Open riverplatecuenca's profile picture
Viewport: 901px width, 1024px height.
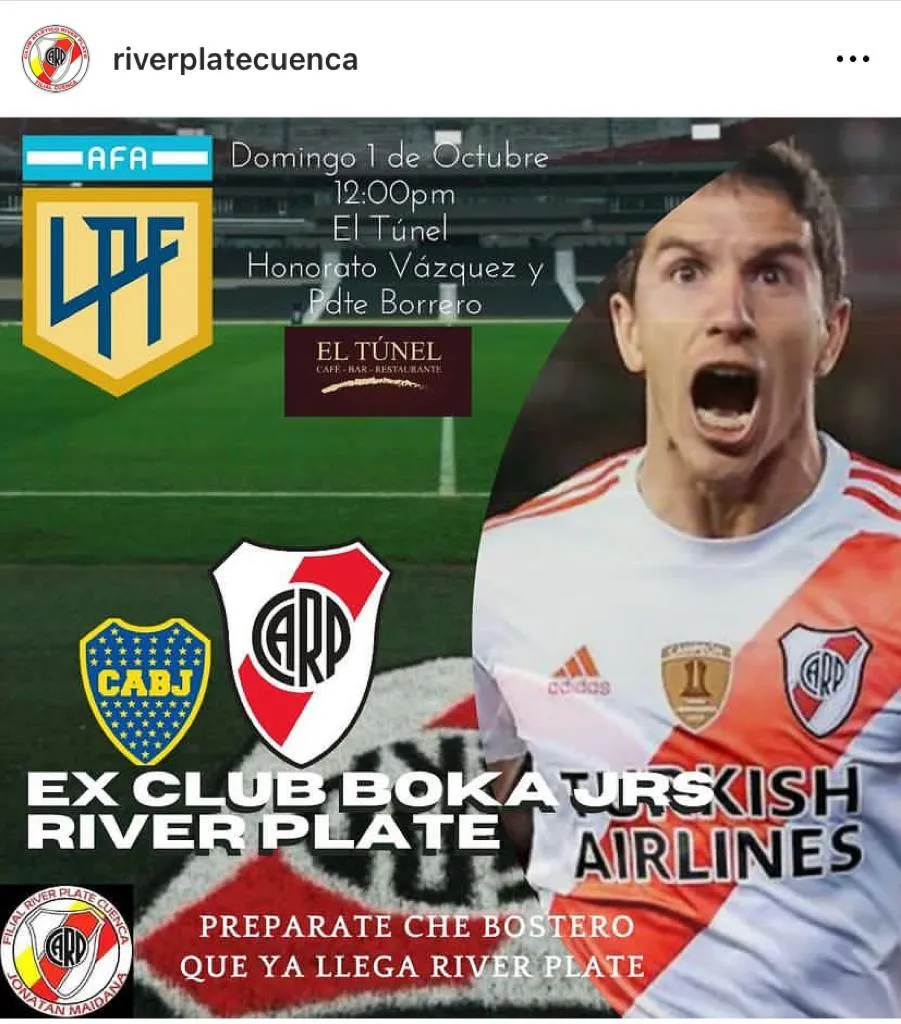tap(56, 59)
